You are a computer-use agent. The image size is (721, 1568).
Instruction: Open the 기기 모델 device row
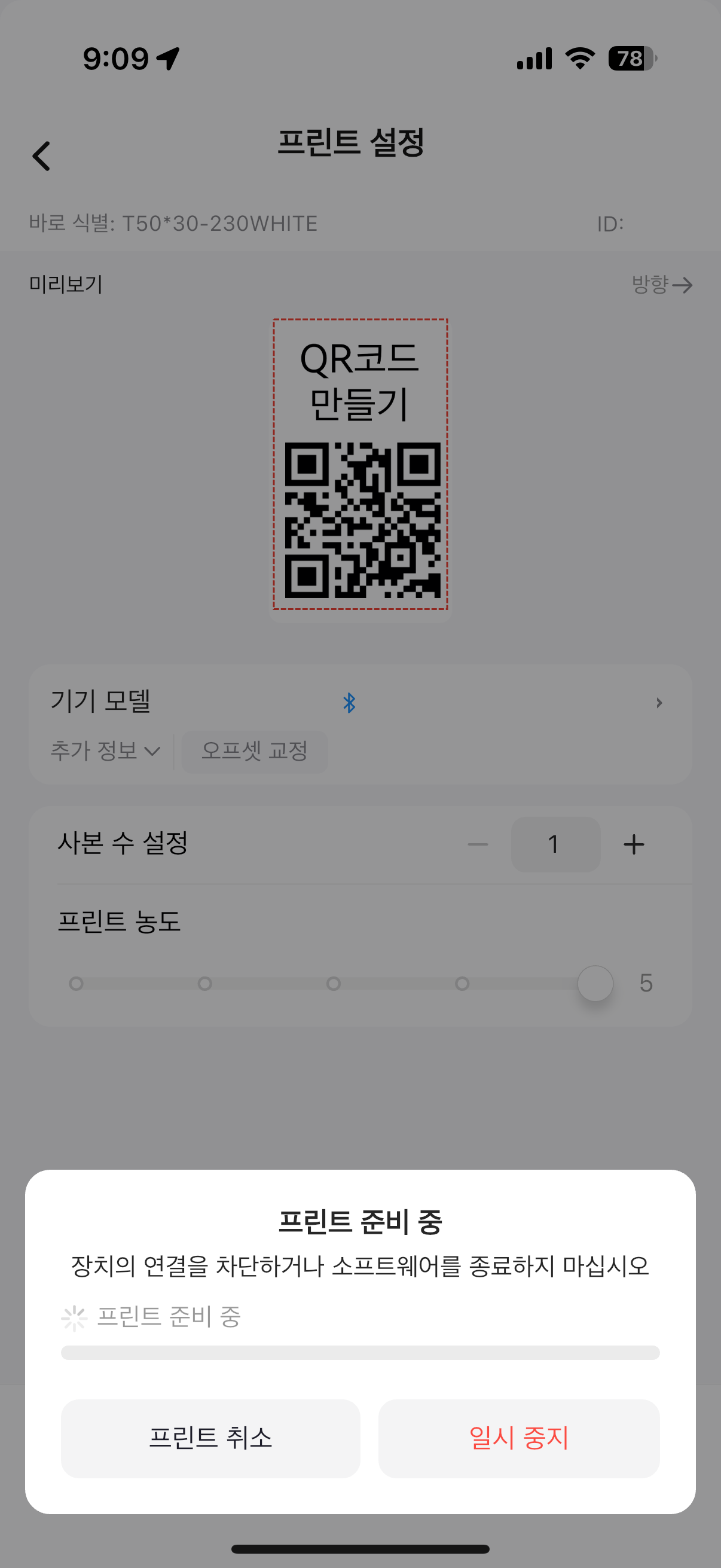pos(360,703)
